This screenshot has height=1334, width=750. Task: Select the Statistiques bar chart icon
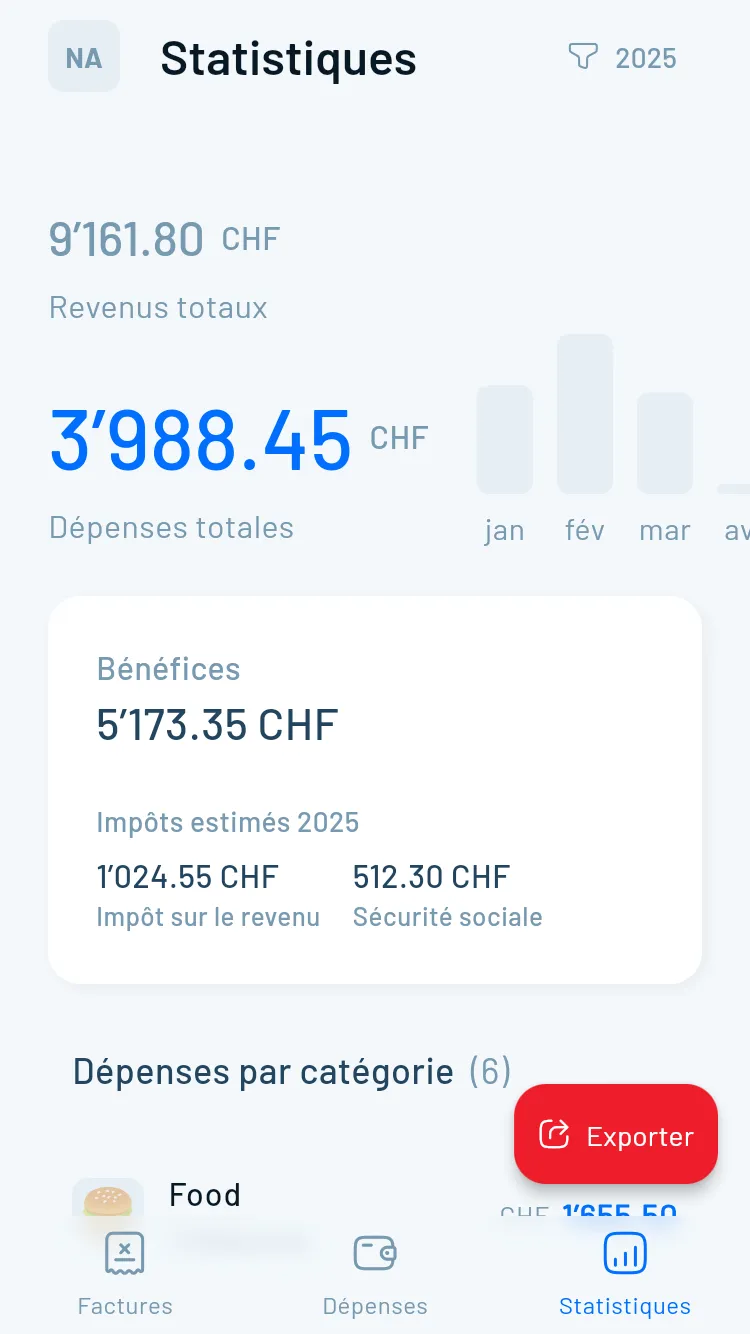click(624, 1253)
